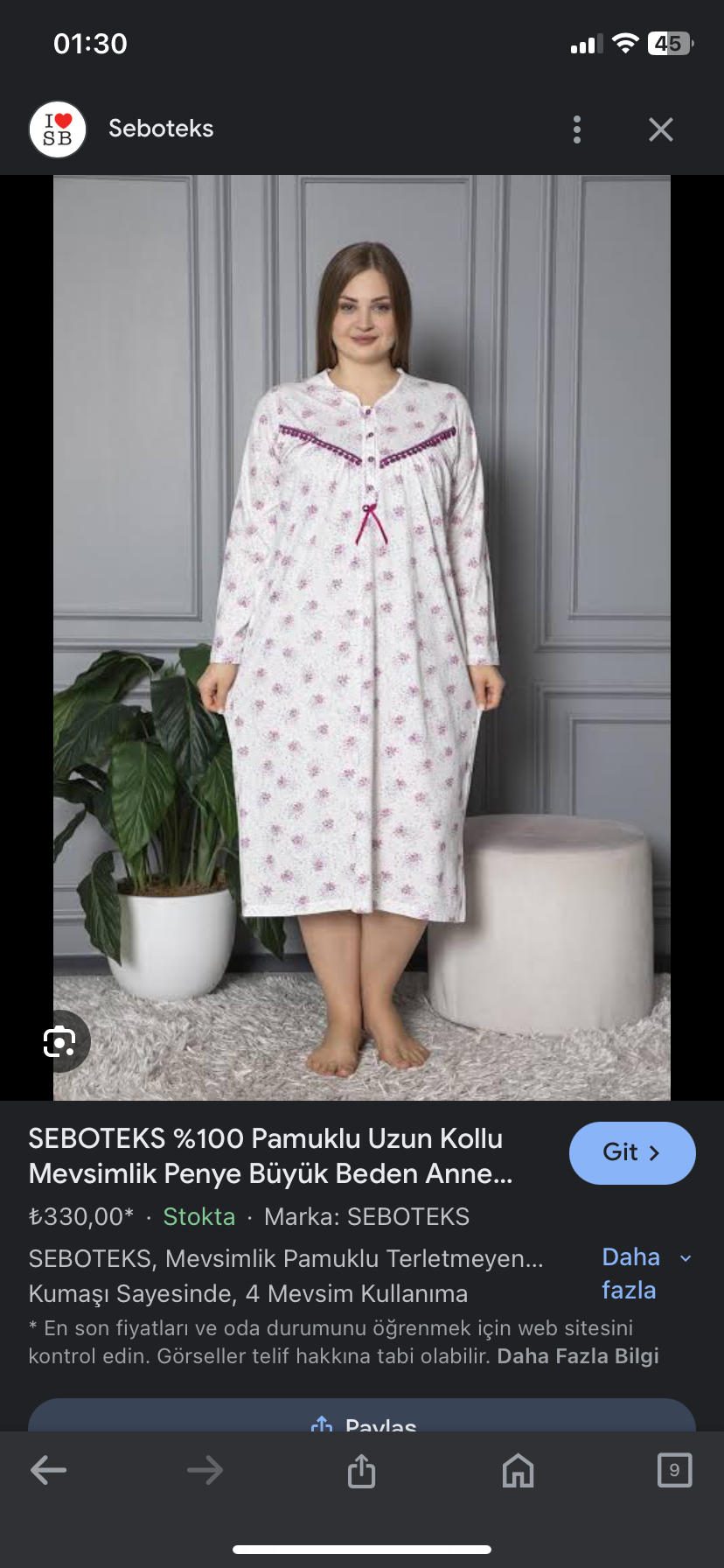Tap the Paylaş share button
The image size is (724, 1568).
pos(362,1417)
